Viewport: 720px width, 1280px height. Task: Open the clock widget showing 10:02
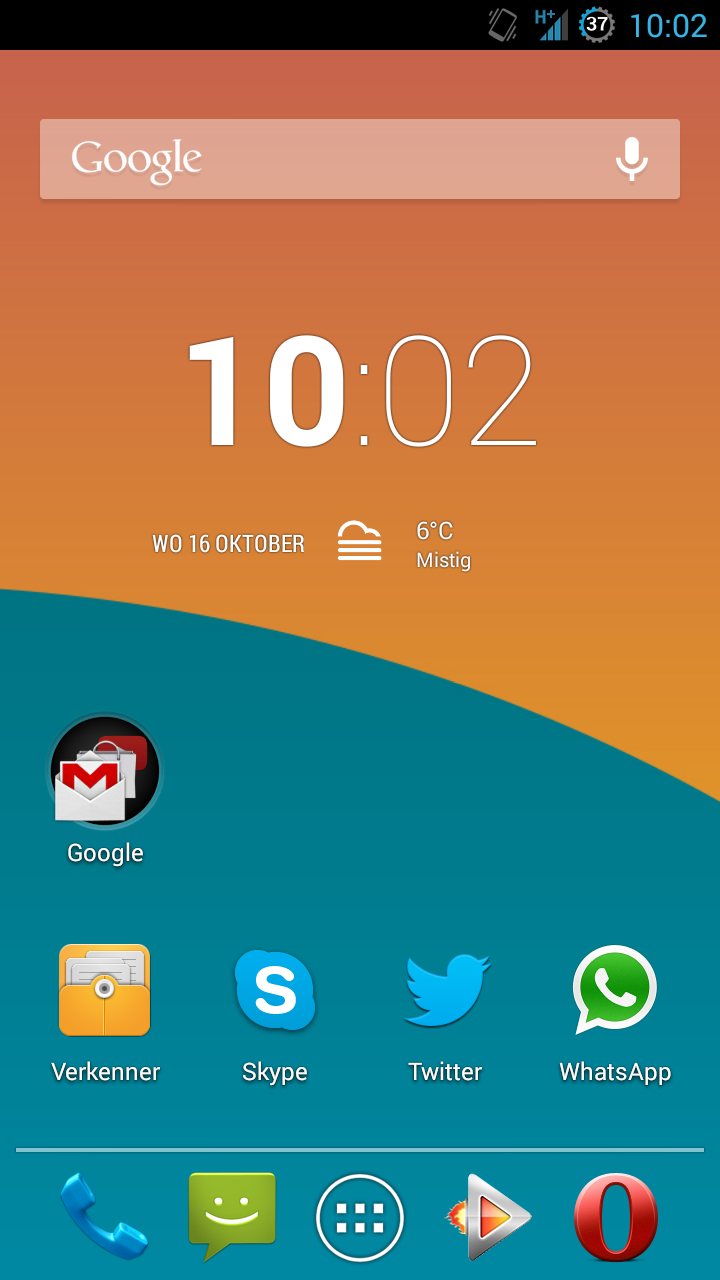click(x=360, y=392)
